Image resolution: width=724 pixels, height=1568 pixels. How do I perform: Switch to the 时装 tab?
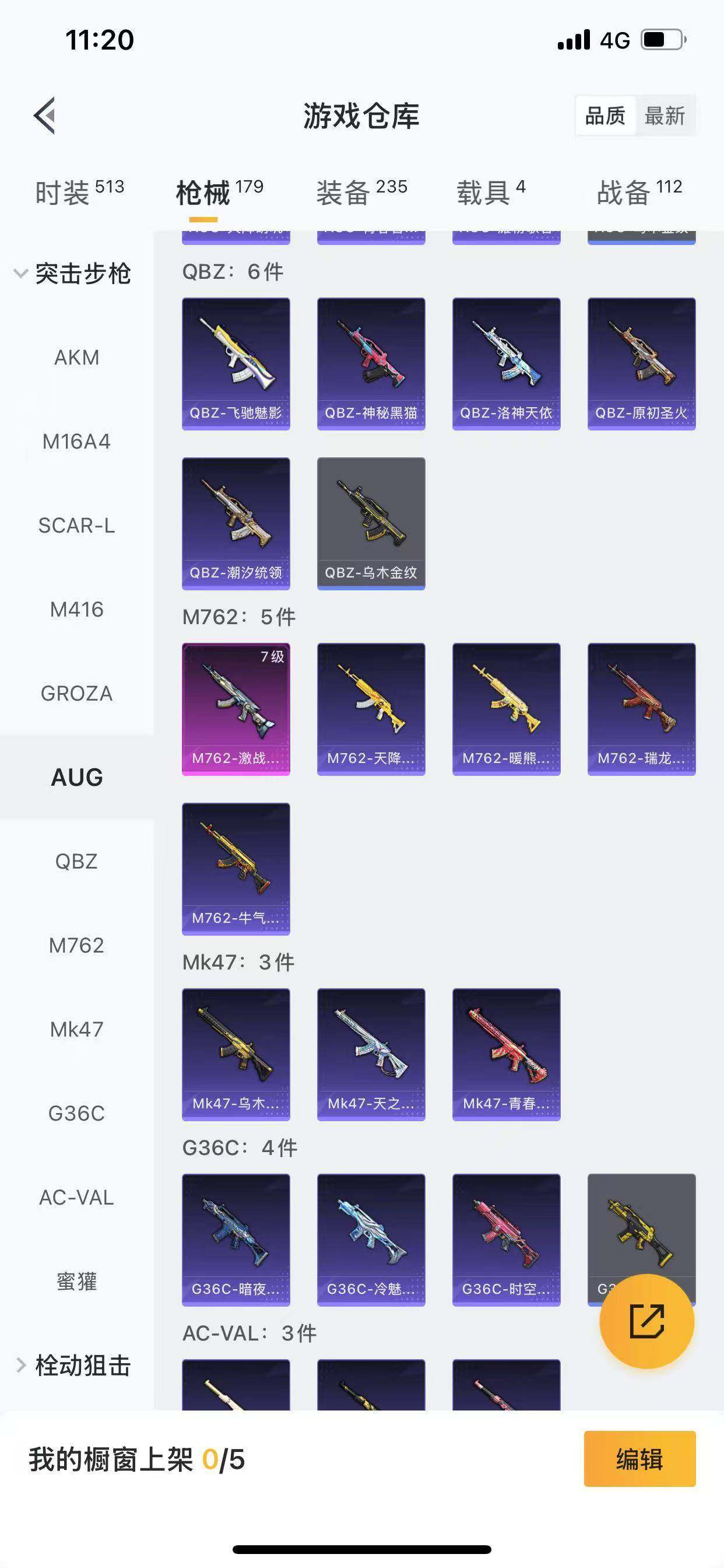[x=79, y=192]
